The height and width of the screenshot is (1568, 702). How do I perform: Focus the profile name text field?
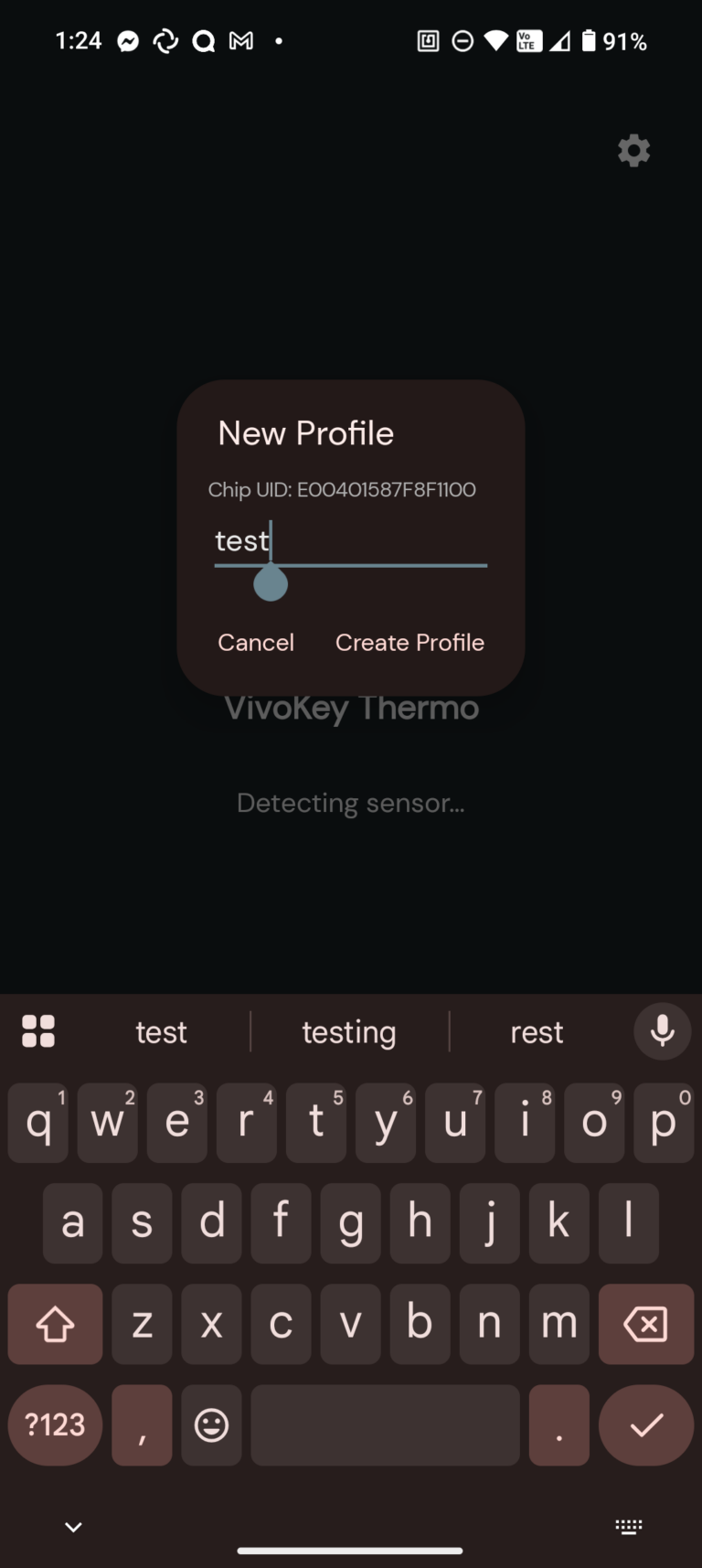(350, 541)
